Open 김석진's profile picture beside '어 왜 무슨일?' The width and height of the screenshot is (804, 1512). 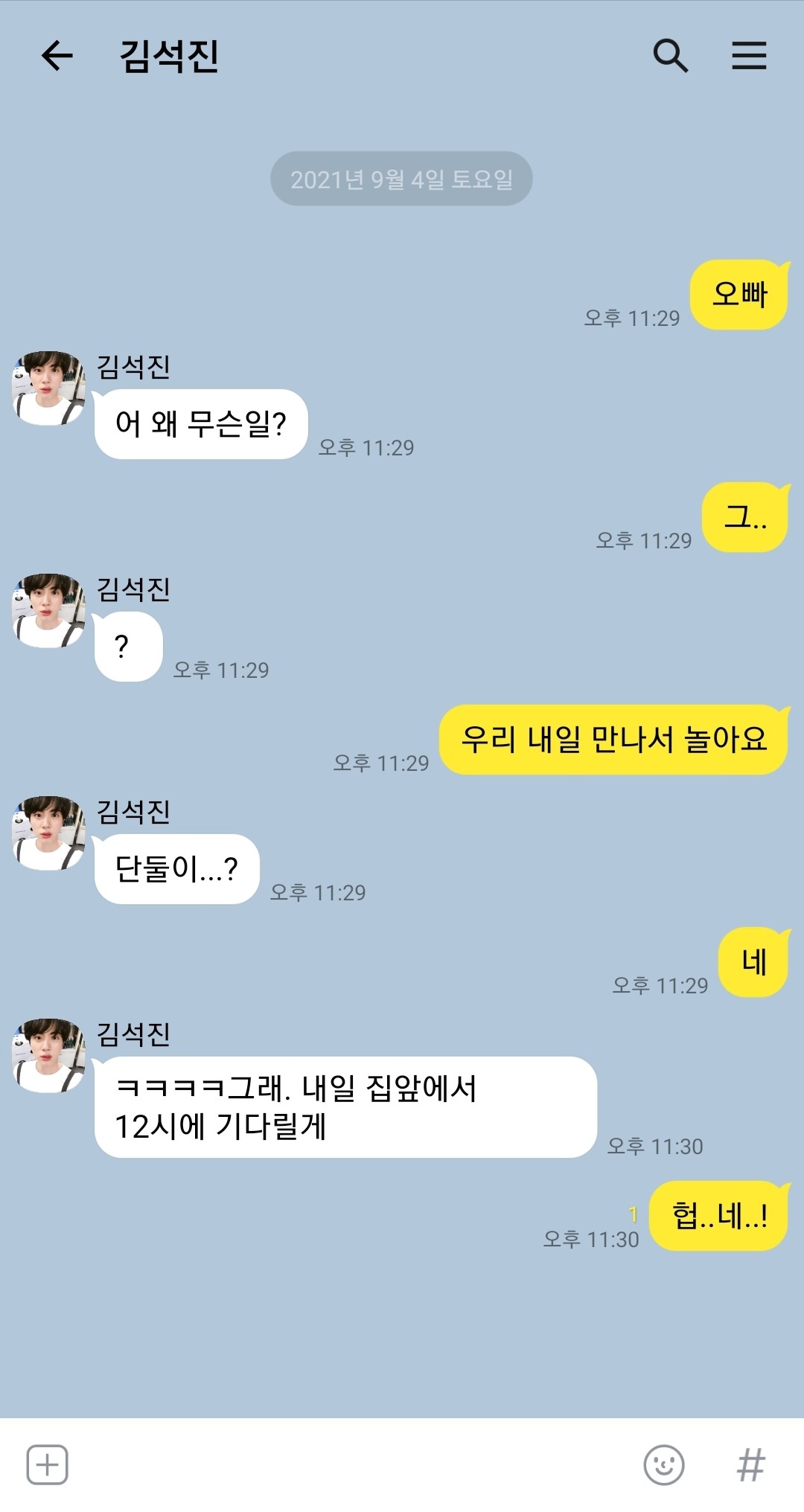click(x=49, y=388)
